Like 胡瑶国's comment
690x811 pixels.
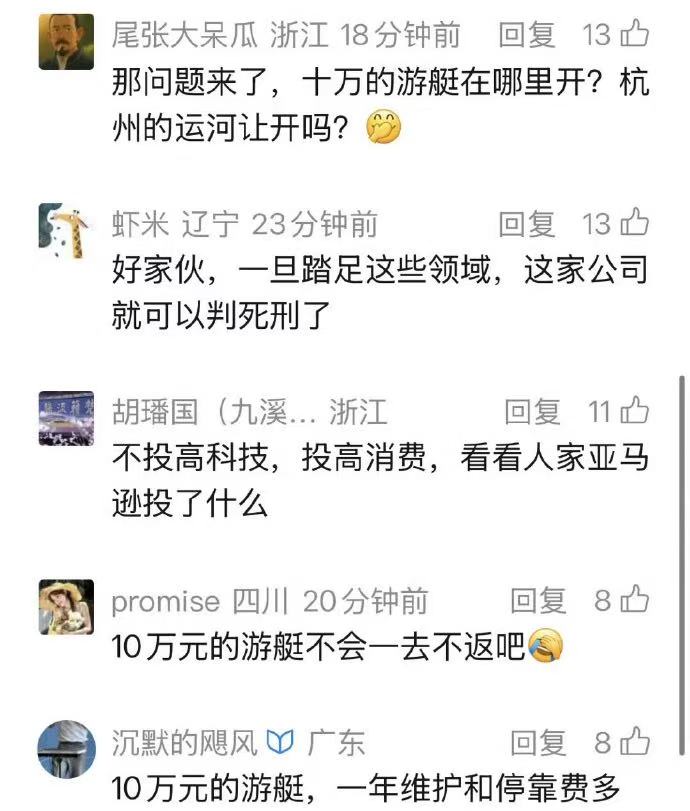pos(635,411)
